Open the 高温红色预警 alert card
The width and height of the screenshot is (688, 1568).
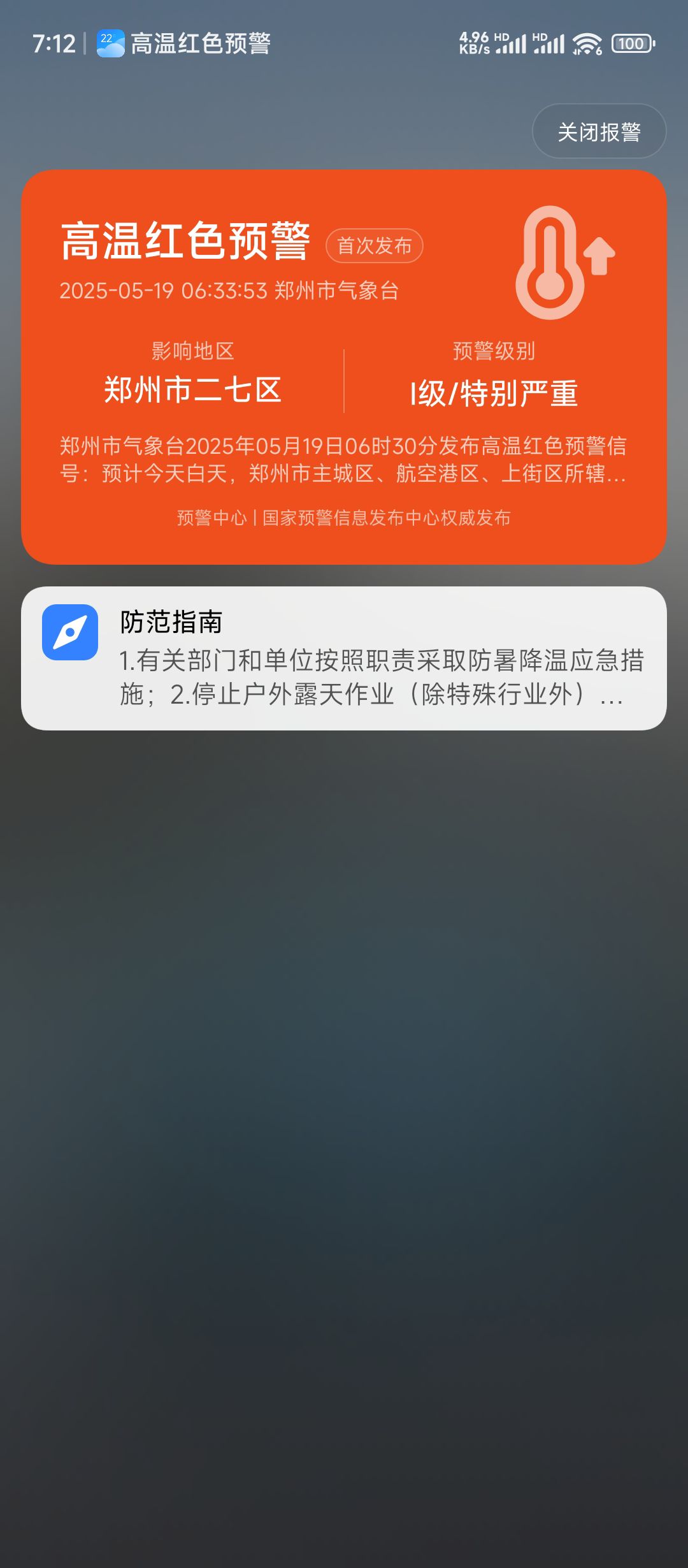(x=344, y=367)
